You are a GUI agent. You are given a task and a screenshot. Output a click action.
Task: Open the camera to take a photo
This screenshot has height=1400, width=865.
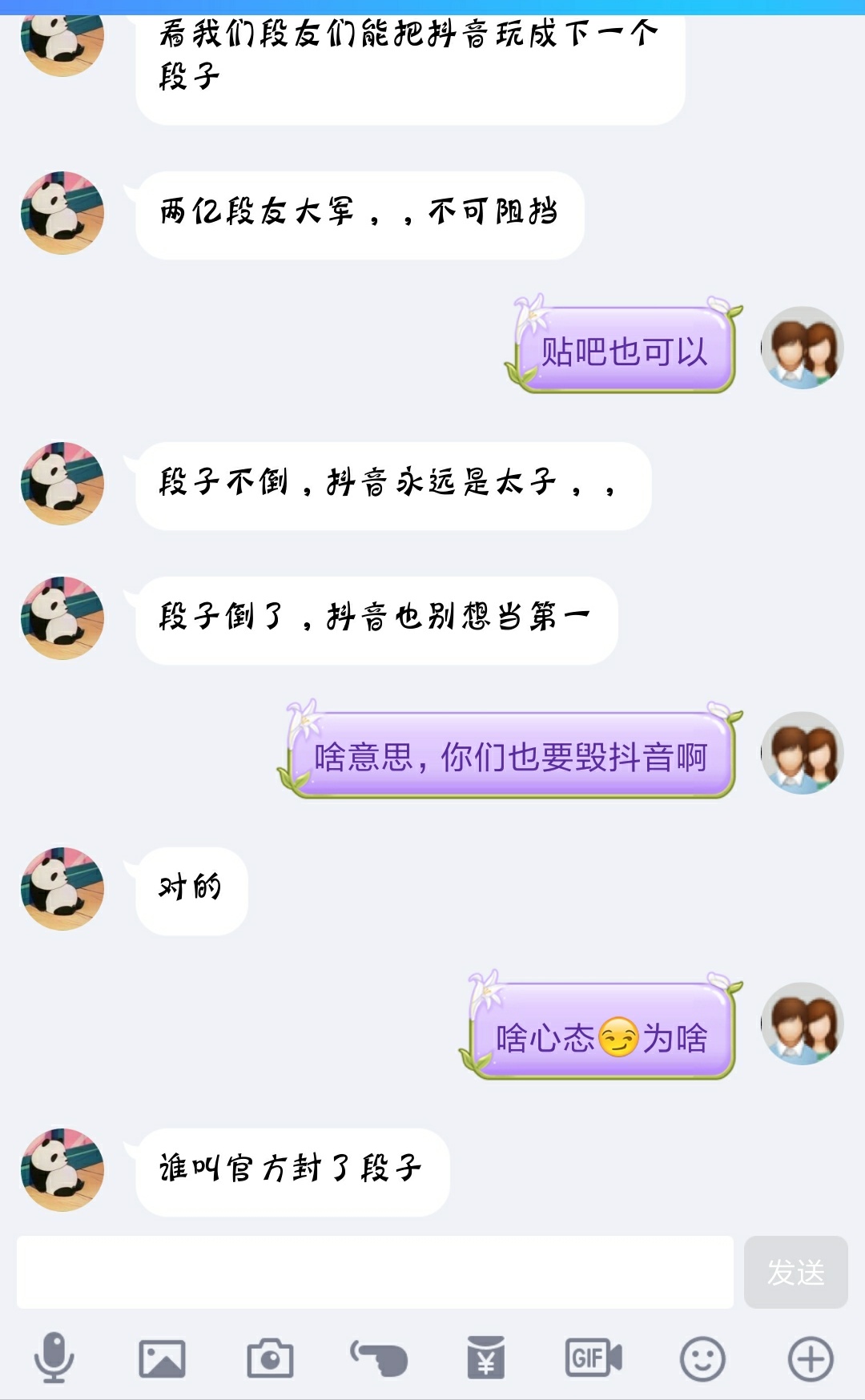(x=270, y=1358)
